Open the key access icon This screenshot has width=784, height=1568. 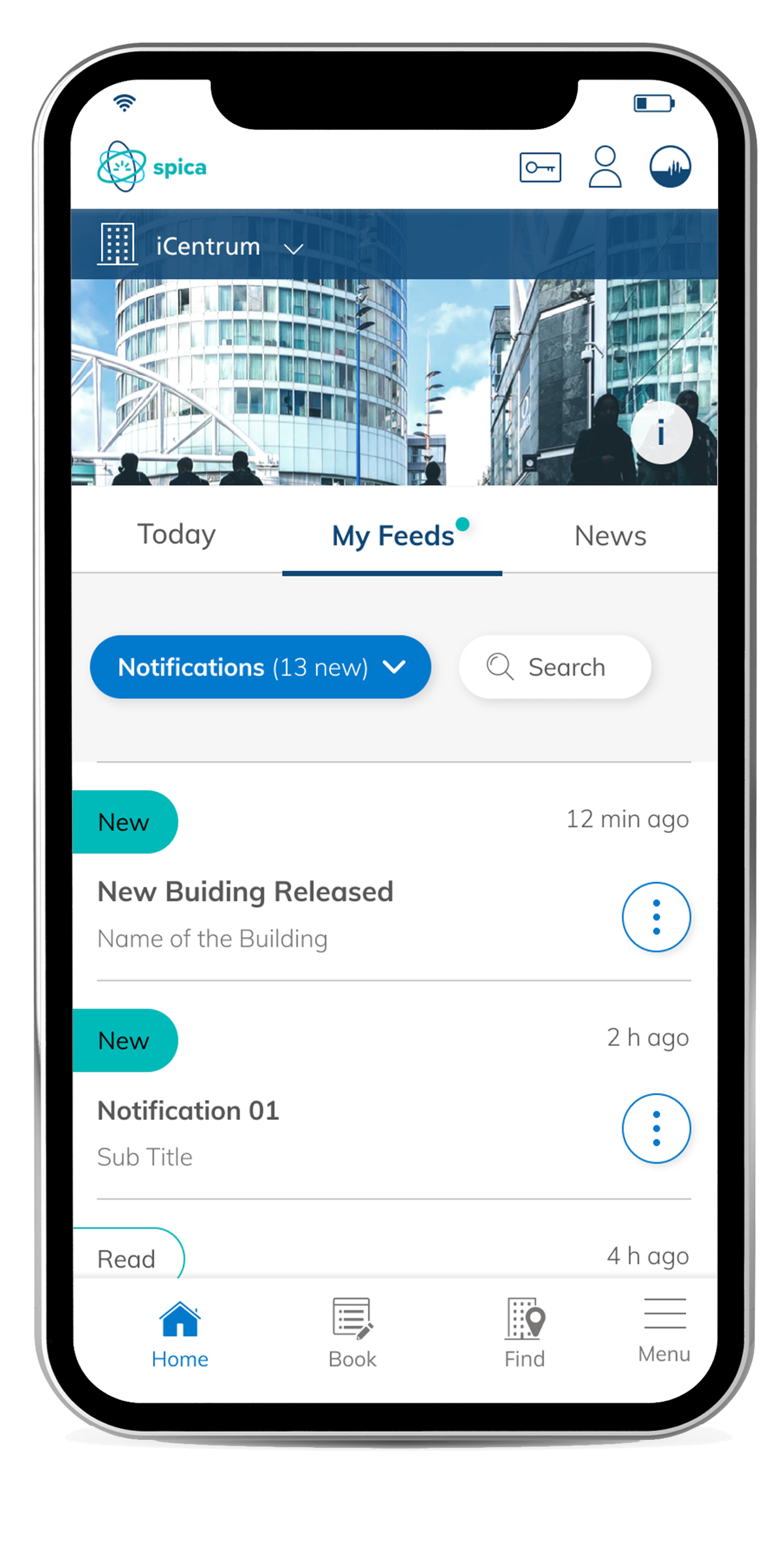coord(540,167)
